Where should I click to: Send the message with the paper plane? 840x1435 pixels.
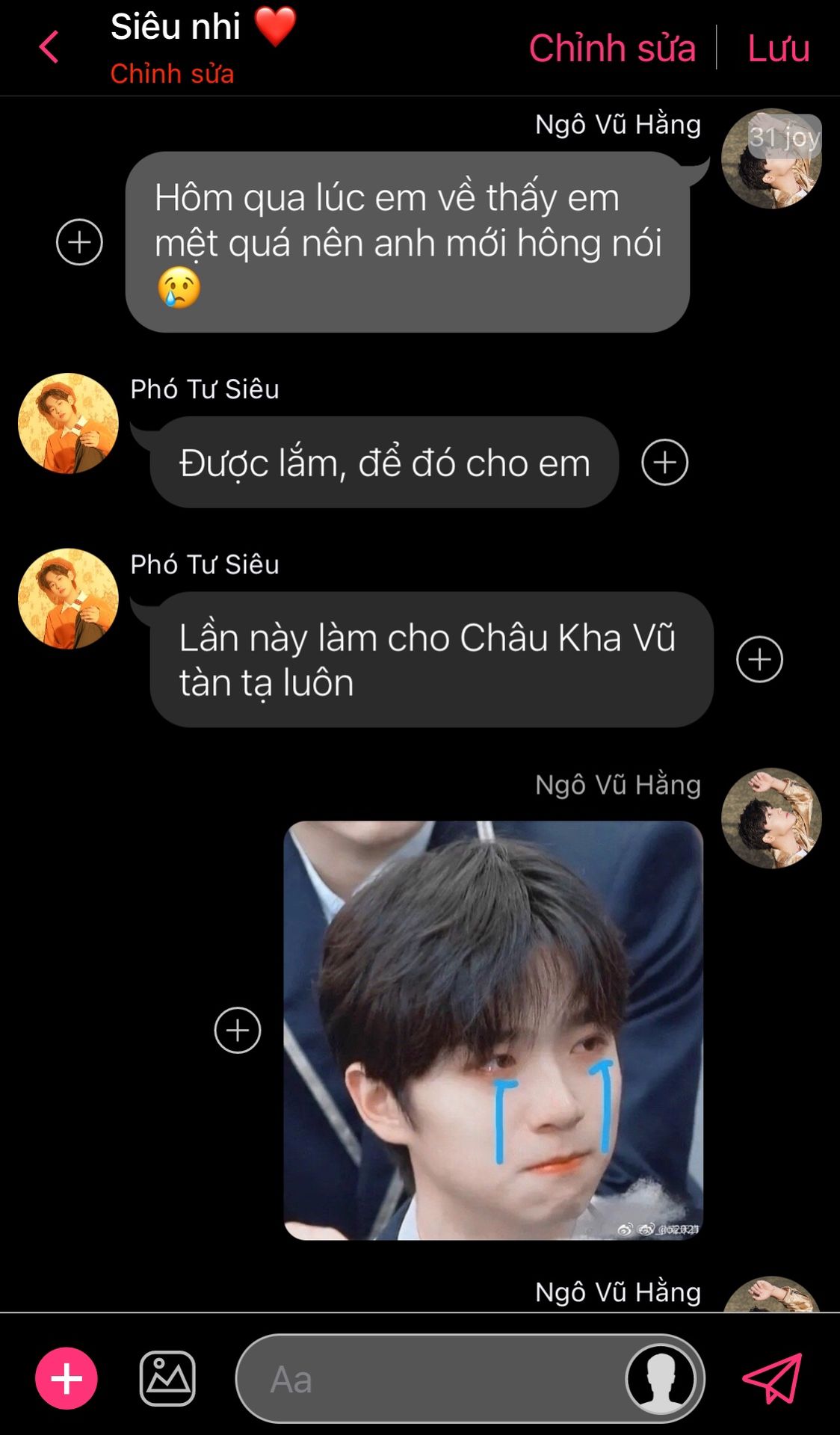(x=772, y=1378)
